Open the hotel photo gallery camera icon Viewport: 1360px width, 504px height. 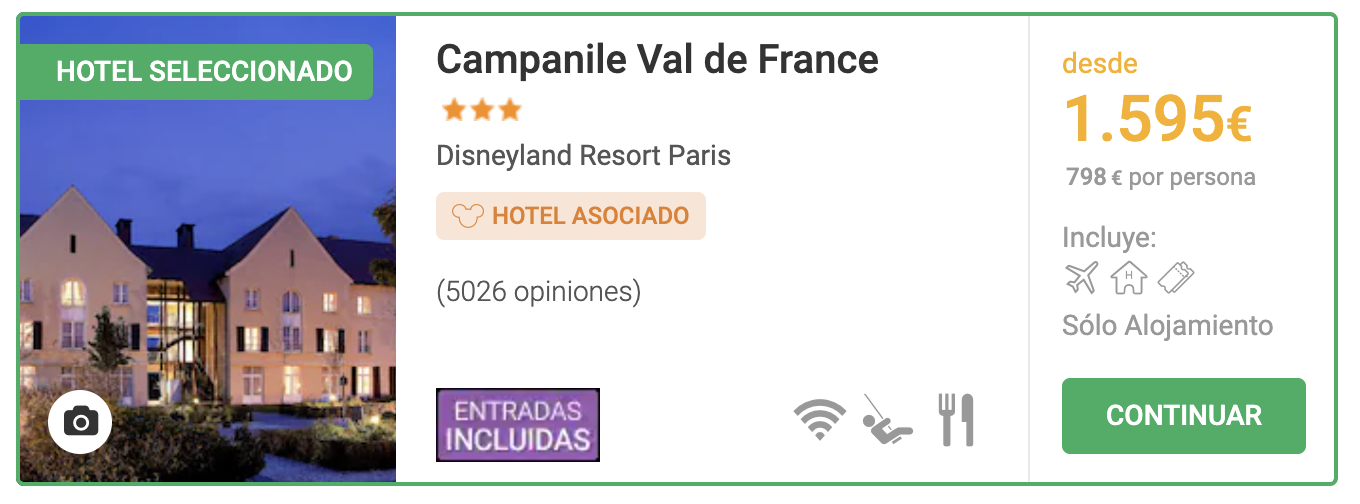[80, 422]
